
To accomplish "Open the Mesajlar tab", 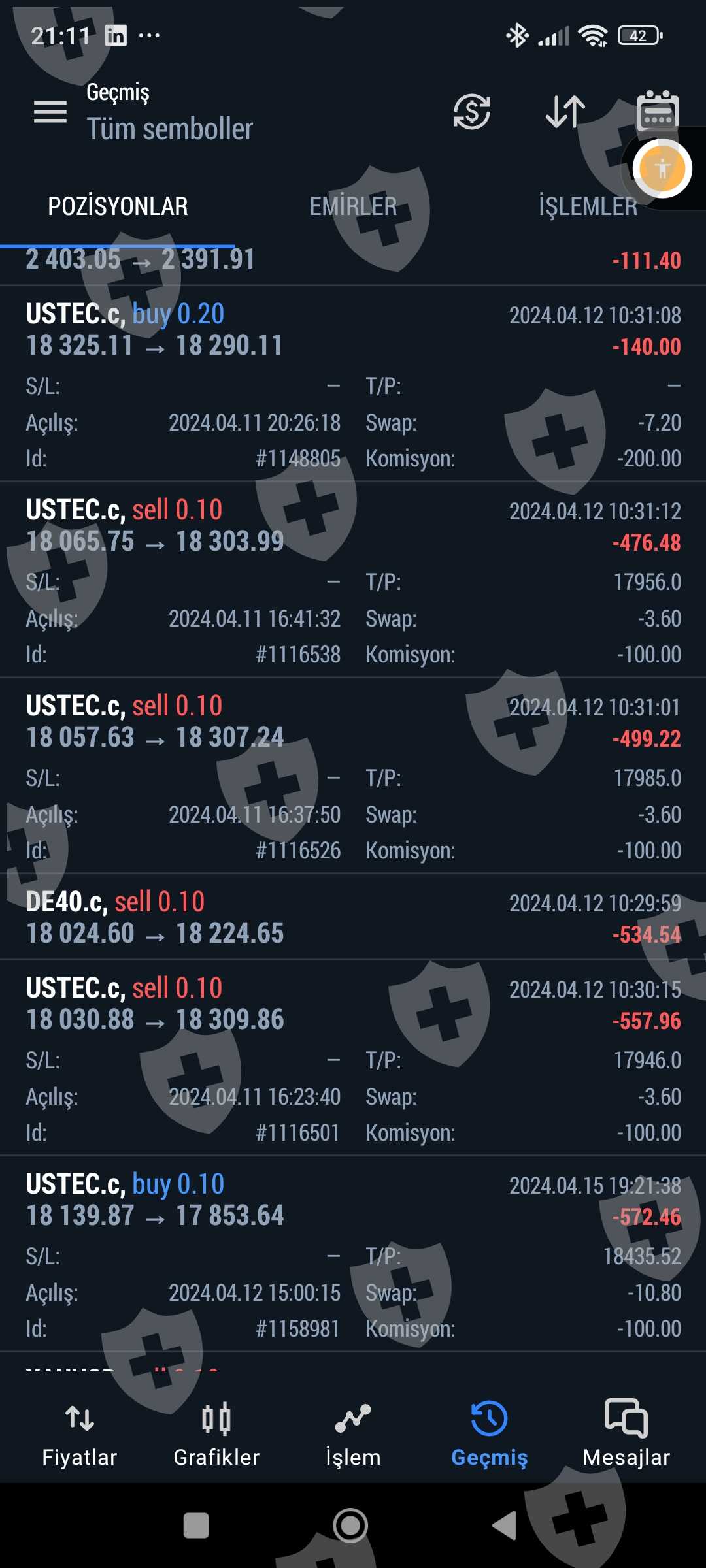I will tap(626, 1429).
